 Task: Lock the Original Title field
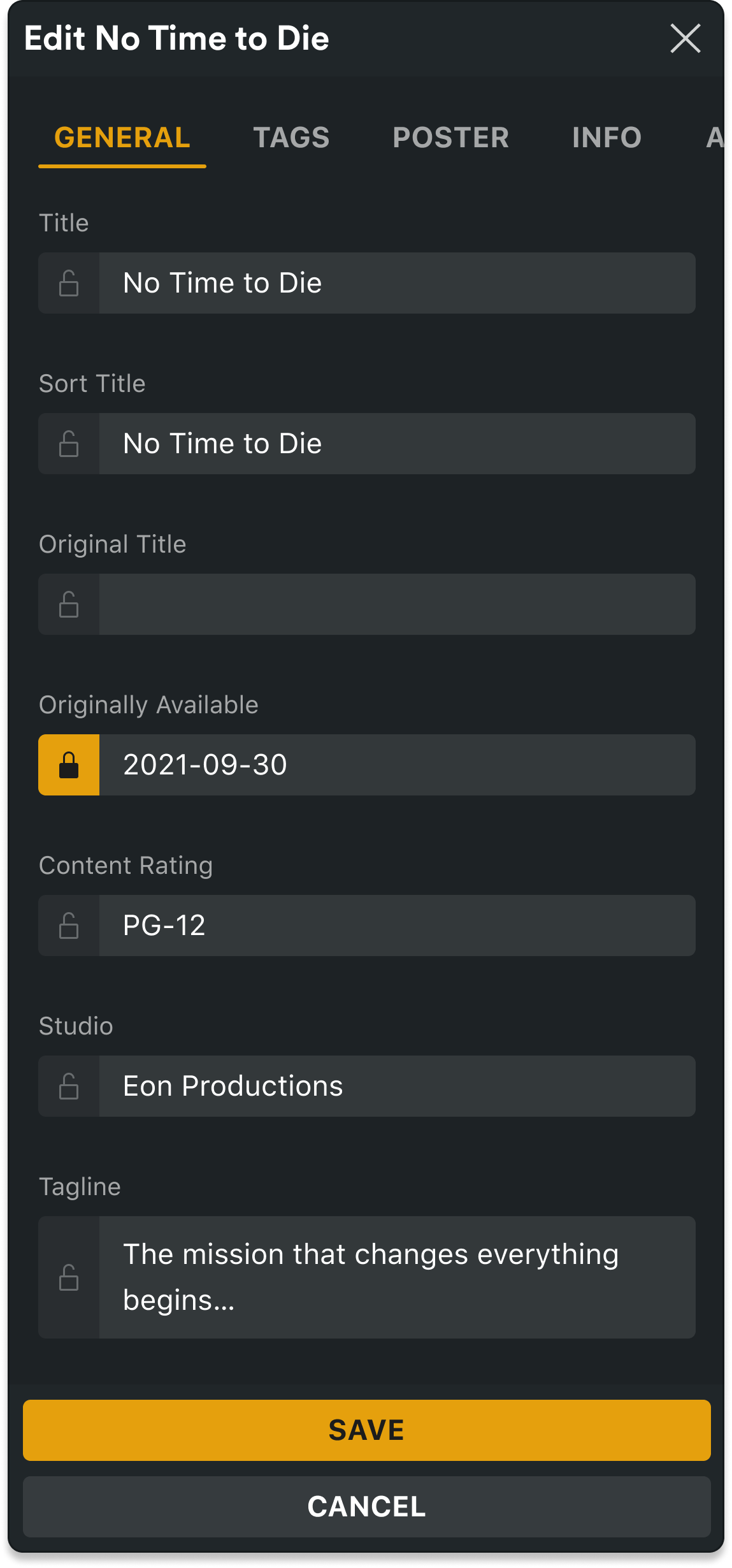click(69, 604)
